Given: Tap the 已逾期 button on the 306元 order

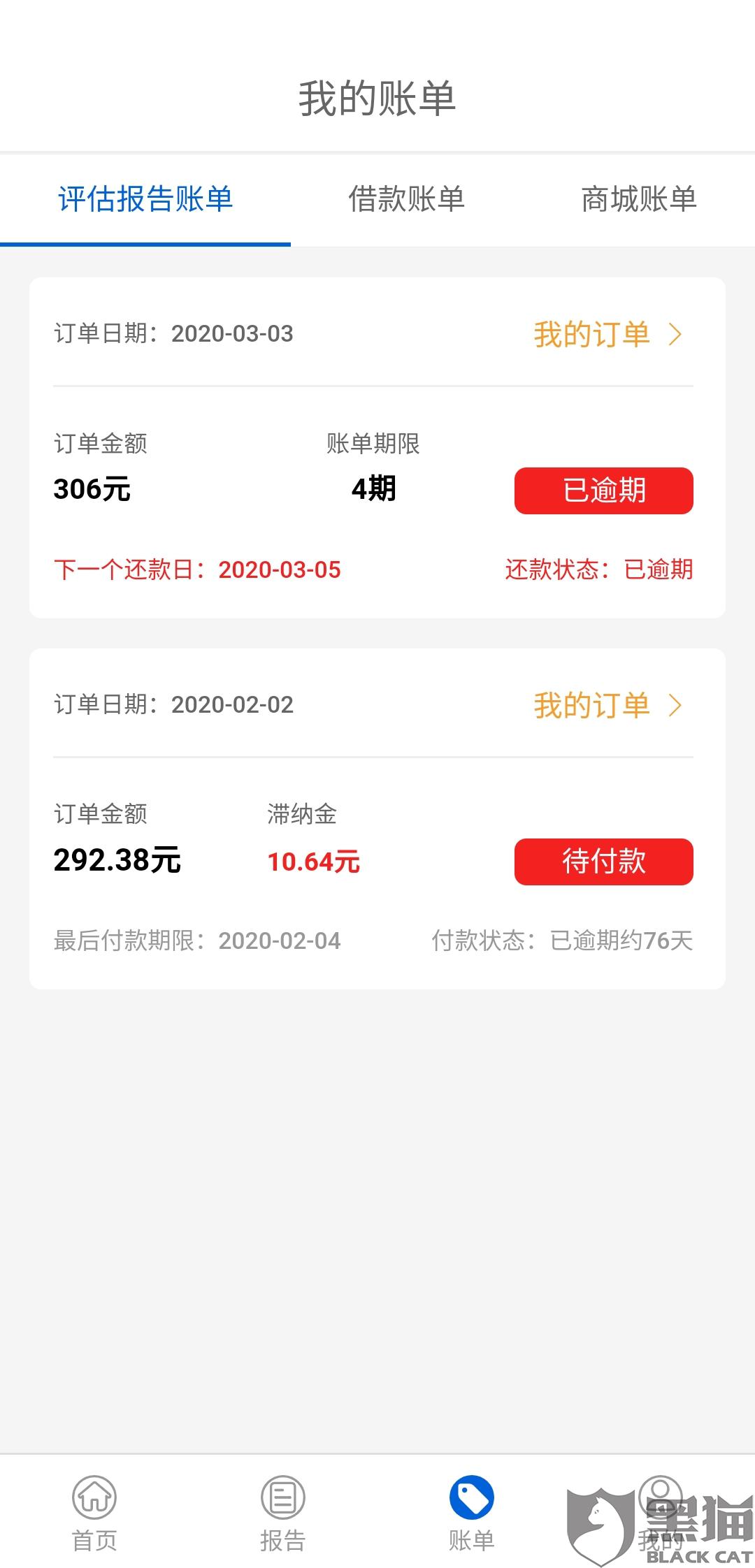Looking at the screenshot, I should pyautogui.click(x=603, y=491).
